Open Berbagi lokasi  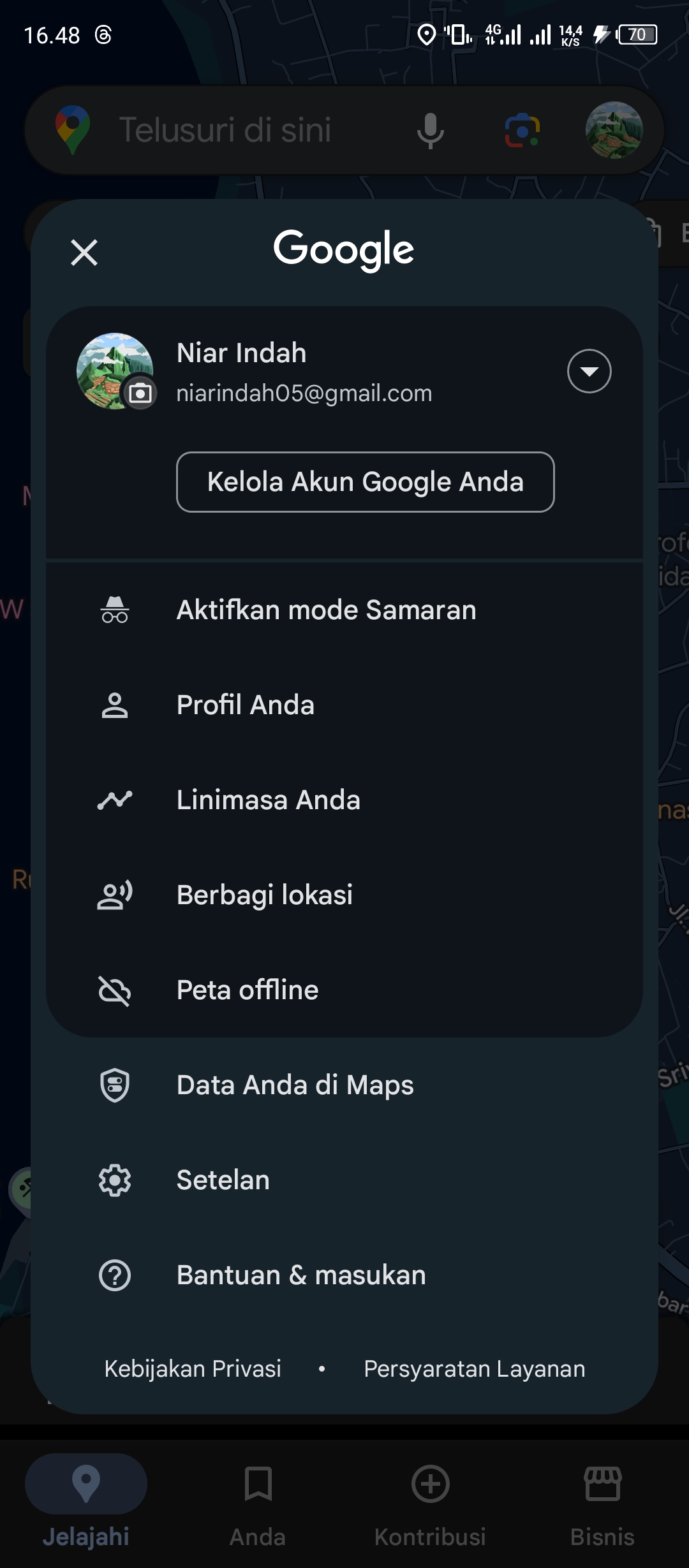344,895
